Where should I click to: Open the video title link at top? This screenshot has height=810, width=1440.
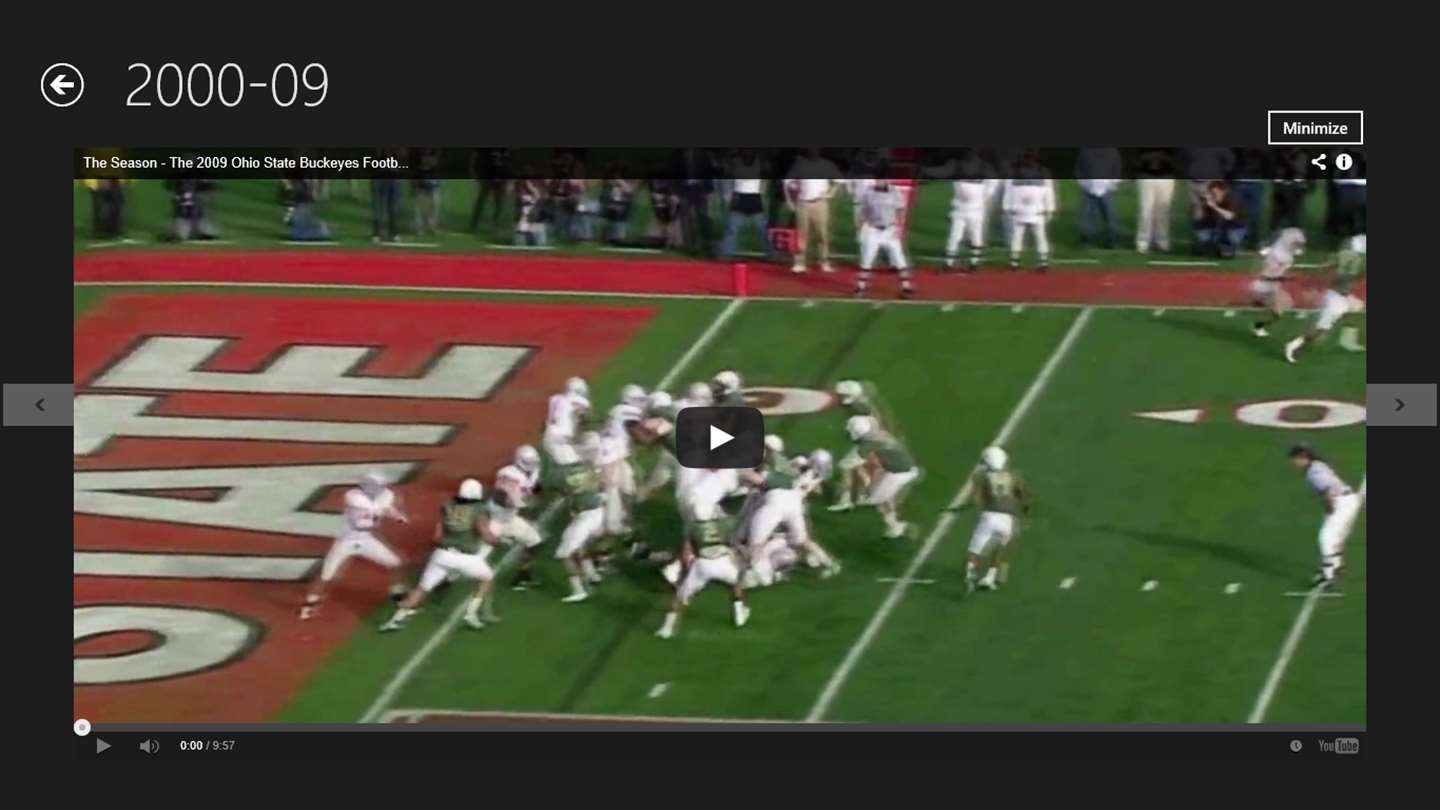pyautogui.click(x=245, y=163)
